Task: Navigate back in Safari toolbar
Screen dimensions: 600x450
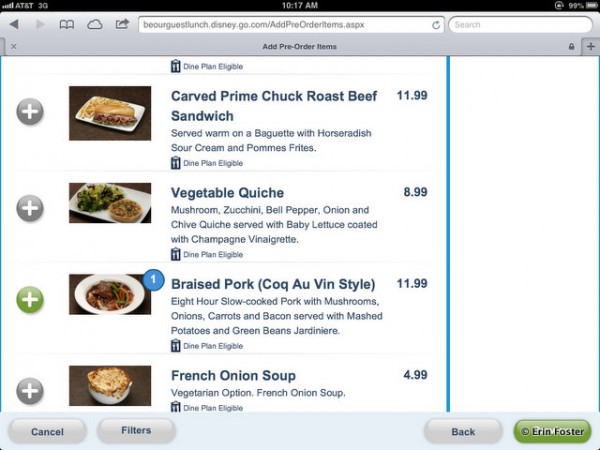Action: click(x=15, y=23)
